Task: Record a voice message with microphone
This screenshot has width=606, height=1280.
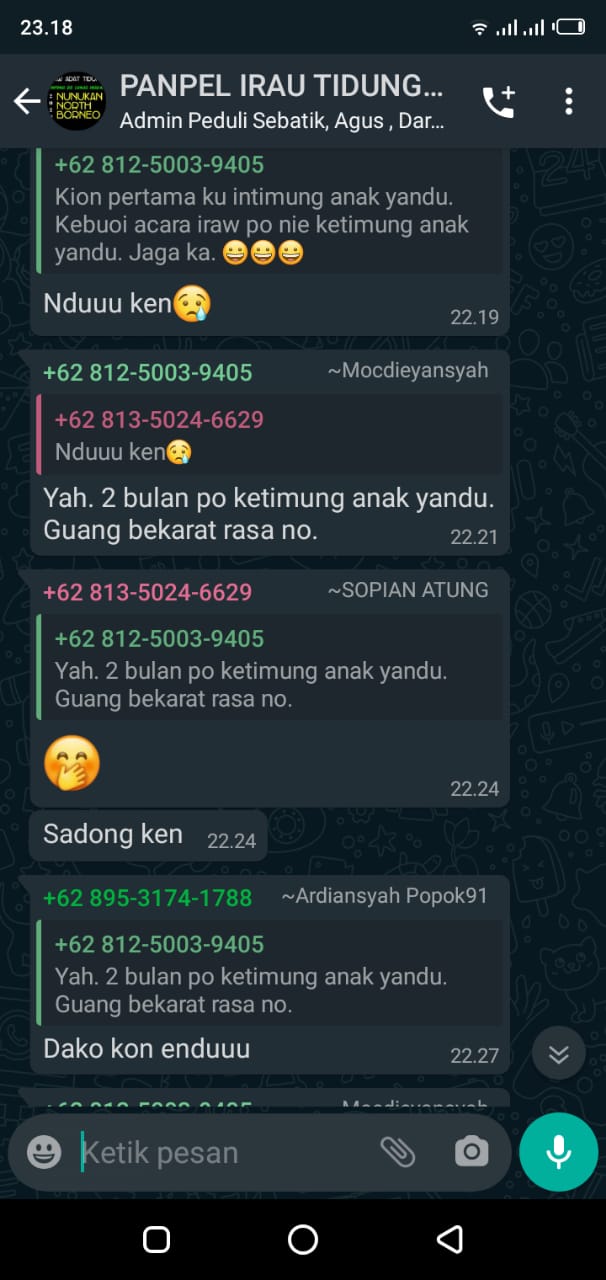Action: [x=559, y=1152]
